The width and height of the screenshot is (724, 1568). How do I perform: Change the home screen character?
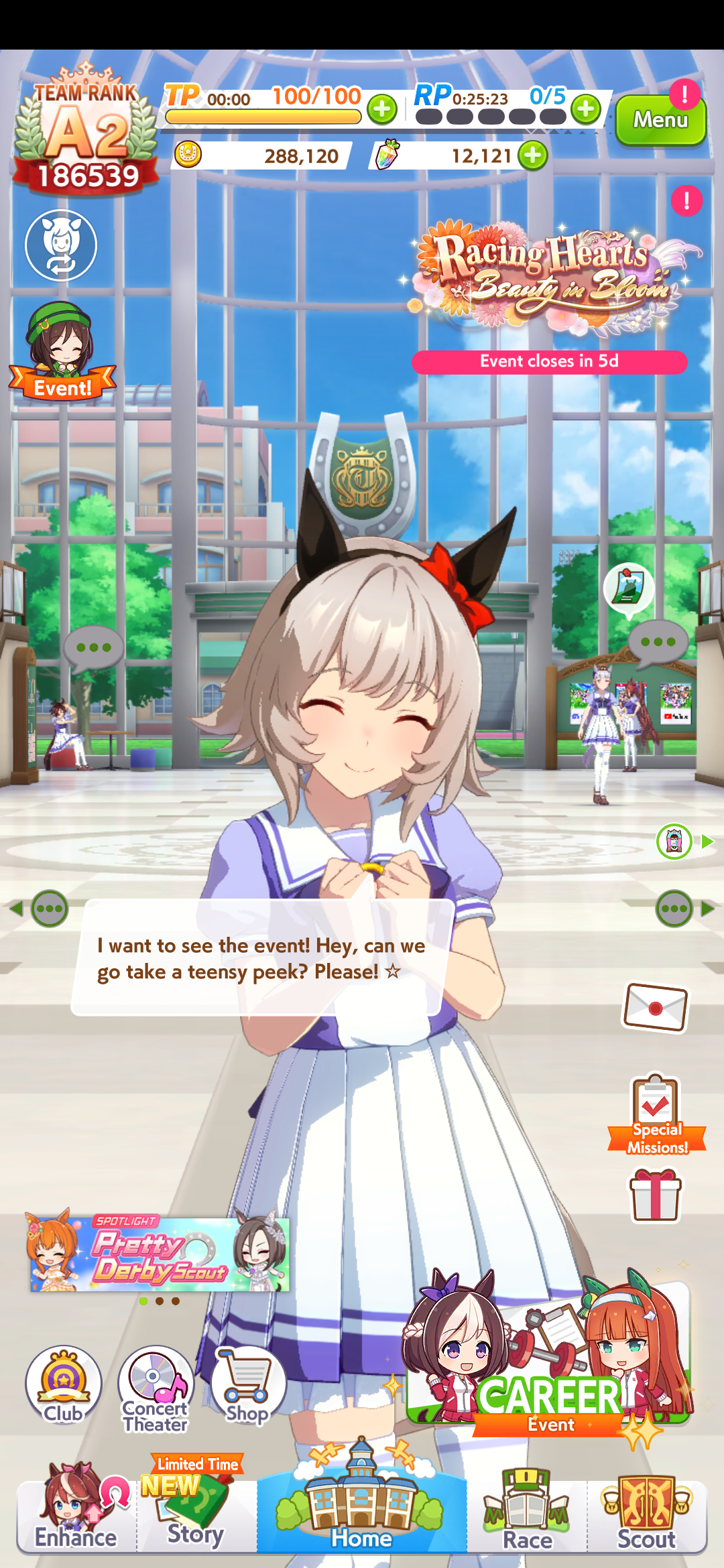61,245
